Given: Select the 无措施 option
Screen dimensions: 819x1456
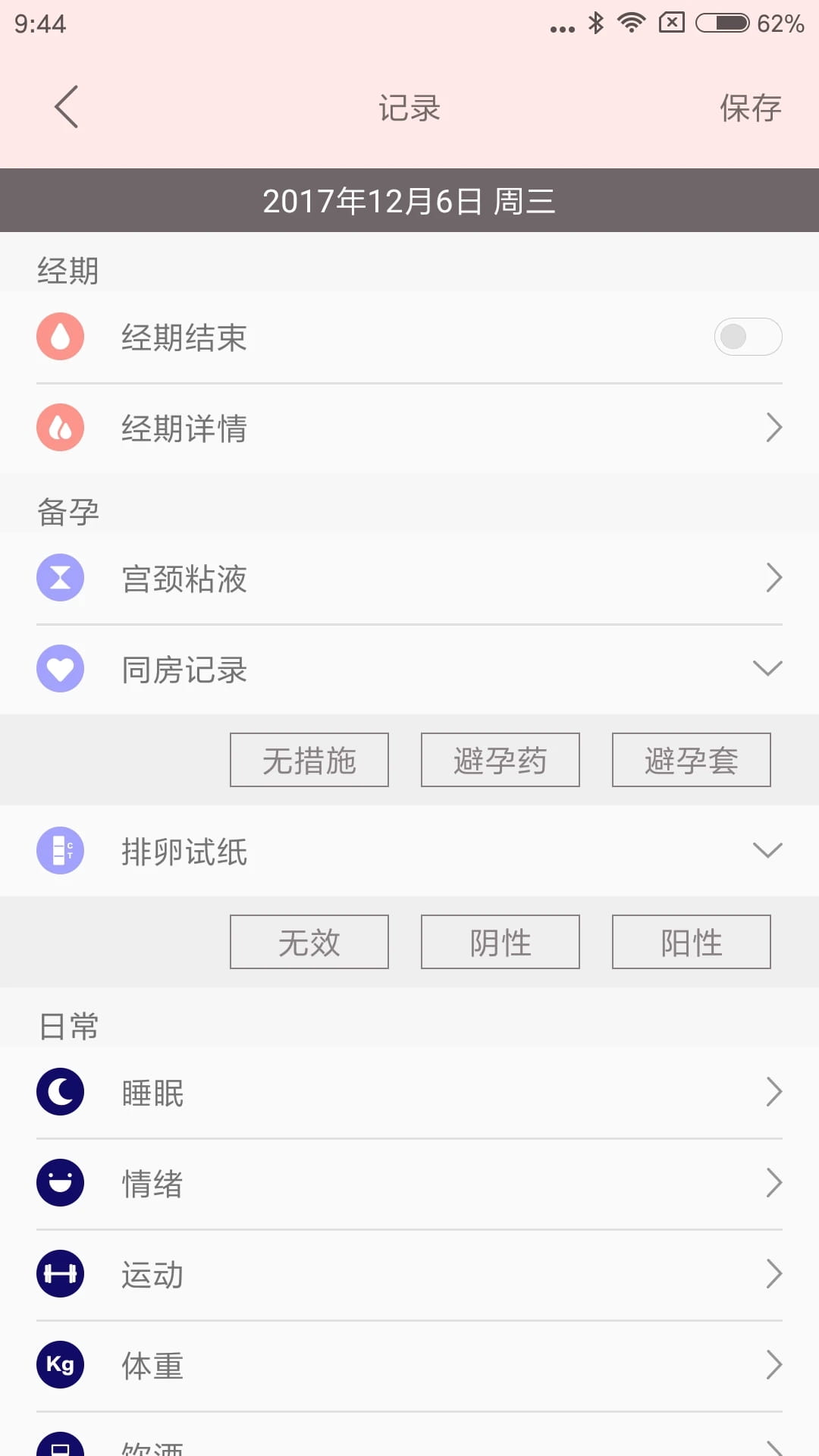Looking at the screenshot, I should [x=309, y=760].
